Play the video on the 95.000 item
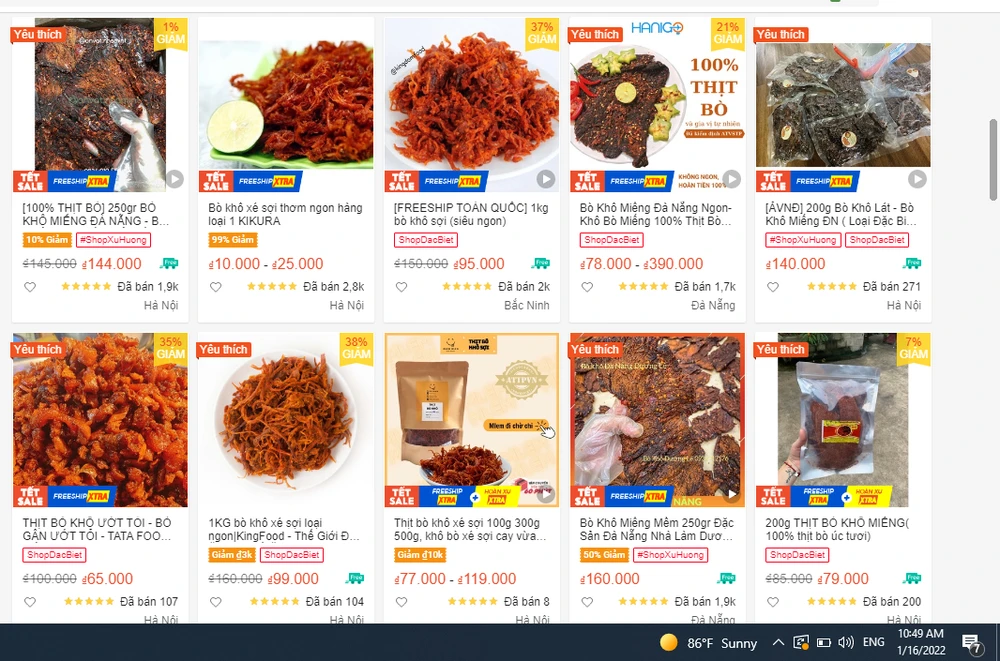This screenshot has width=1000, height=661. (546, 179)
